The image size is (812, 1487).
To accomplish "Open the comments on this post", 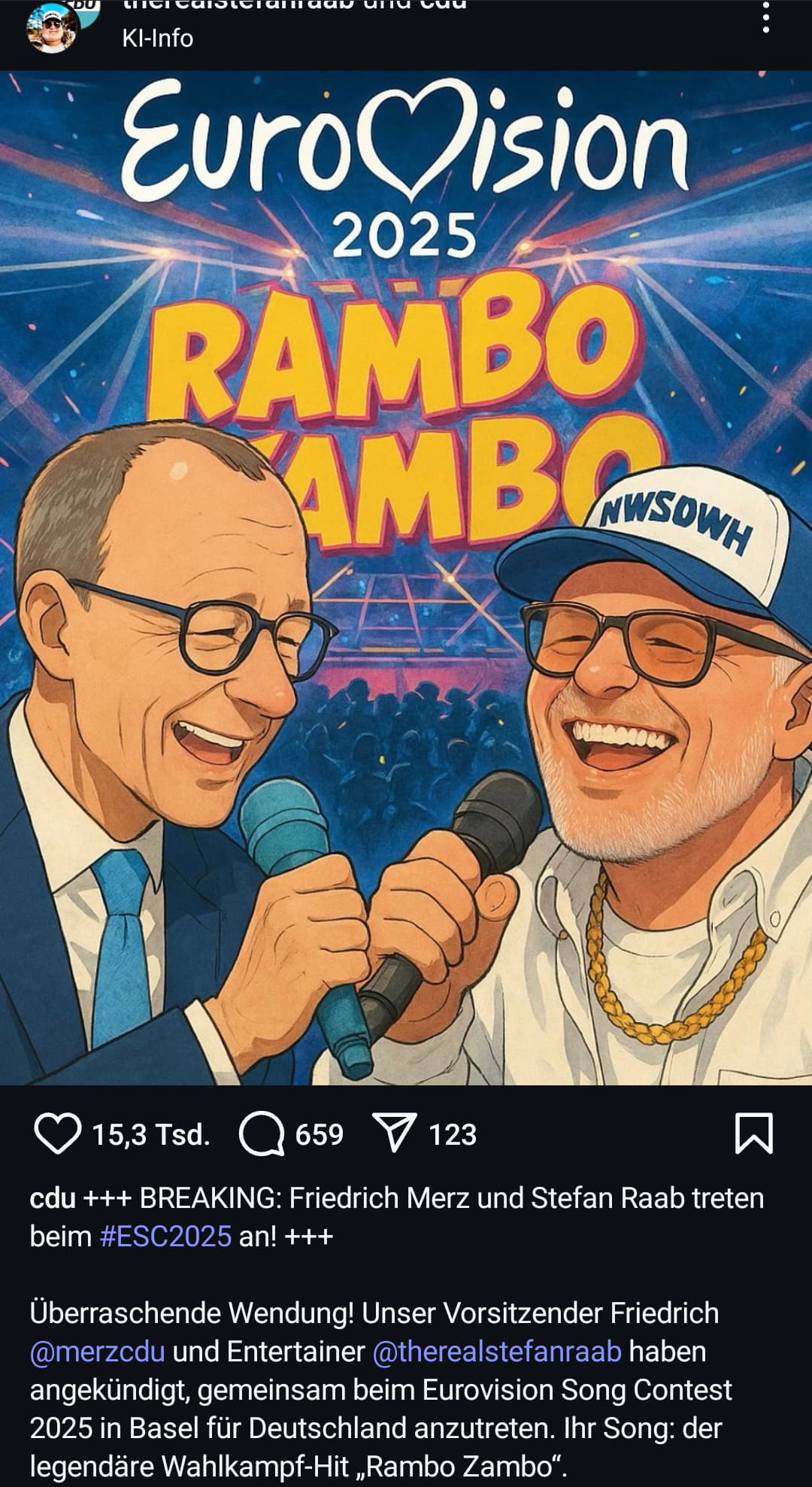I will click(x=262, y=1134).
